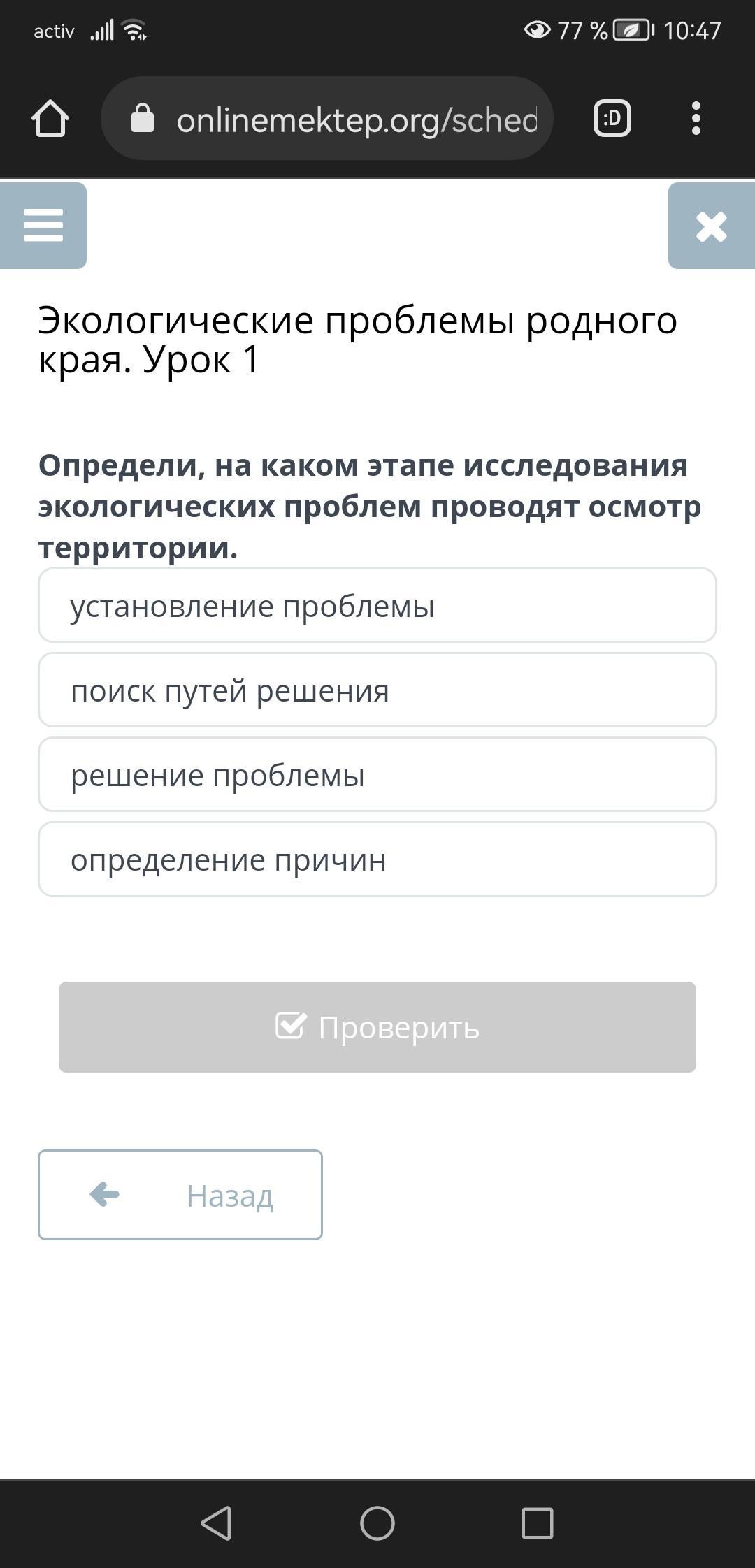Tap the system back navigation button
This screenshot has height=1568, width=755.
[x=217, y=1523]
